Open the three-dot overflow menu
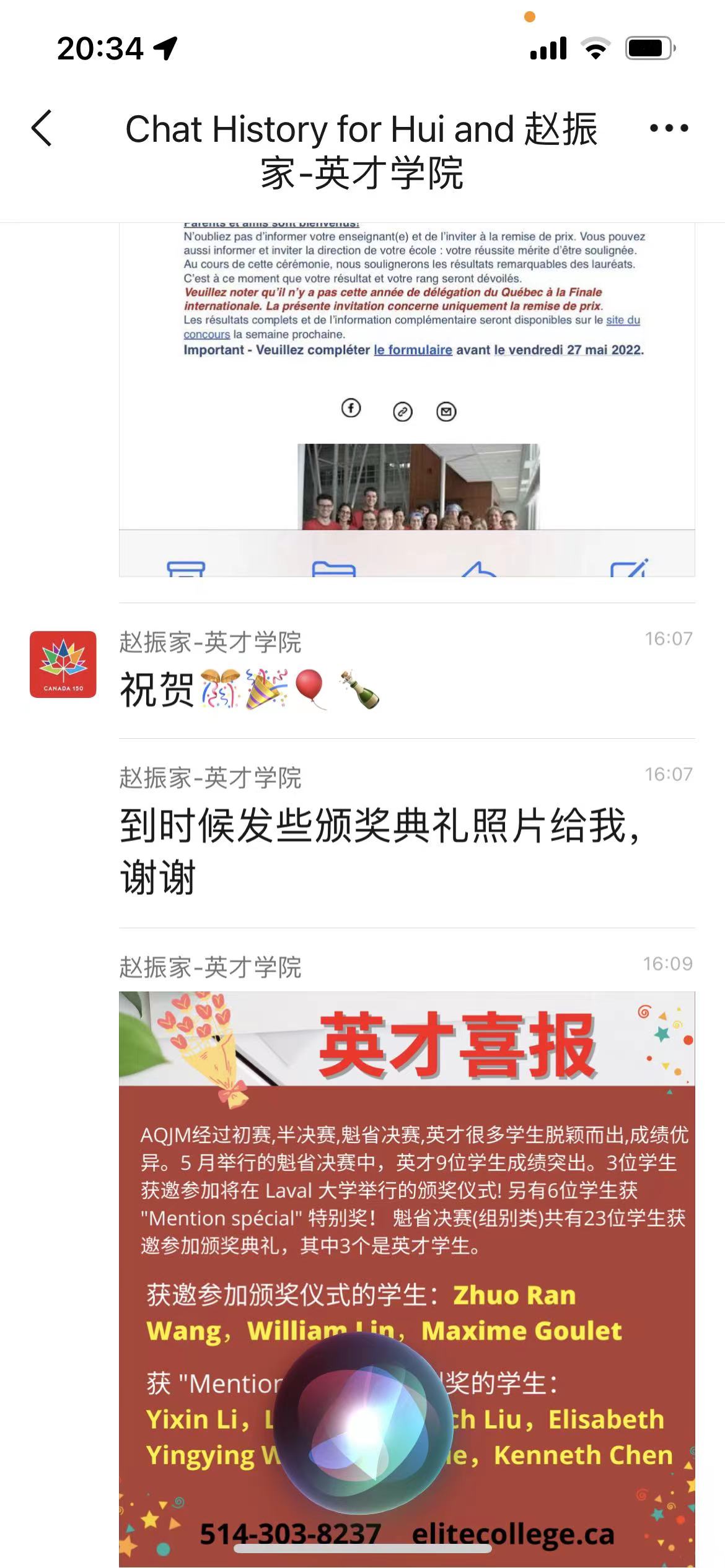The width and height of the screenshot is (725, 1568). tap(669, 128)
